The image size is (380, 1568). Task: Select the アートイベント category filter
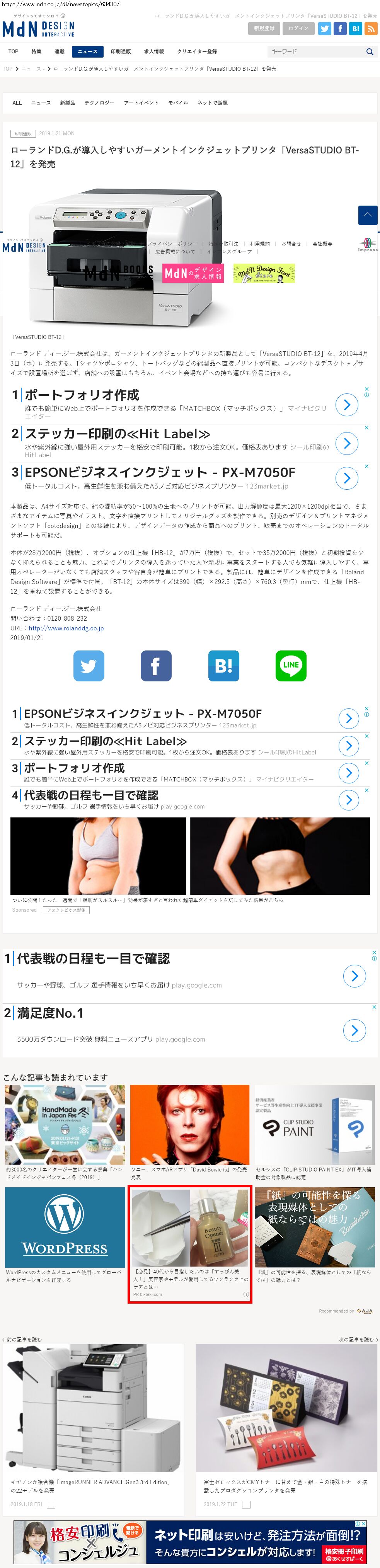click(141, 103)
